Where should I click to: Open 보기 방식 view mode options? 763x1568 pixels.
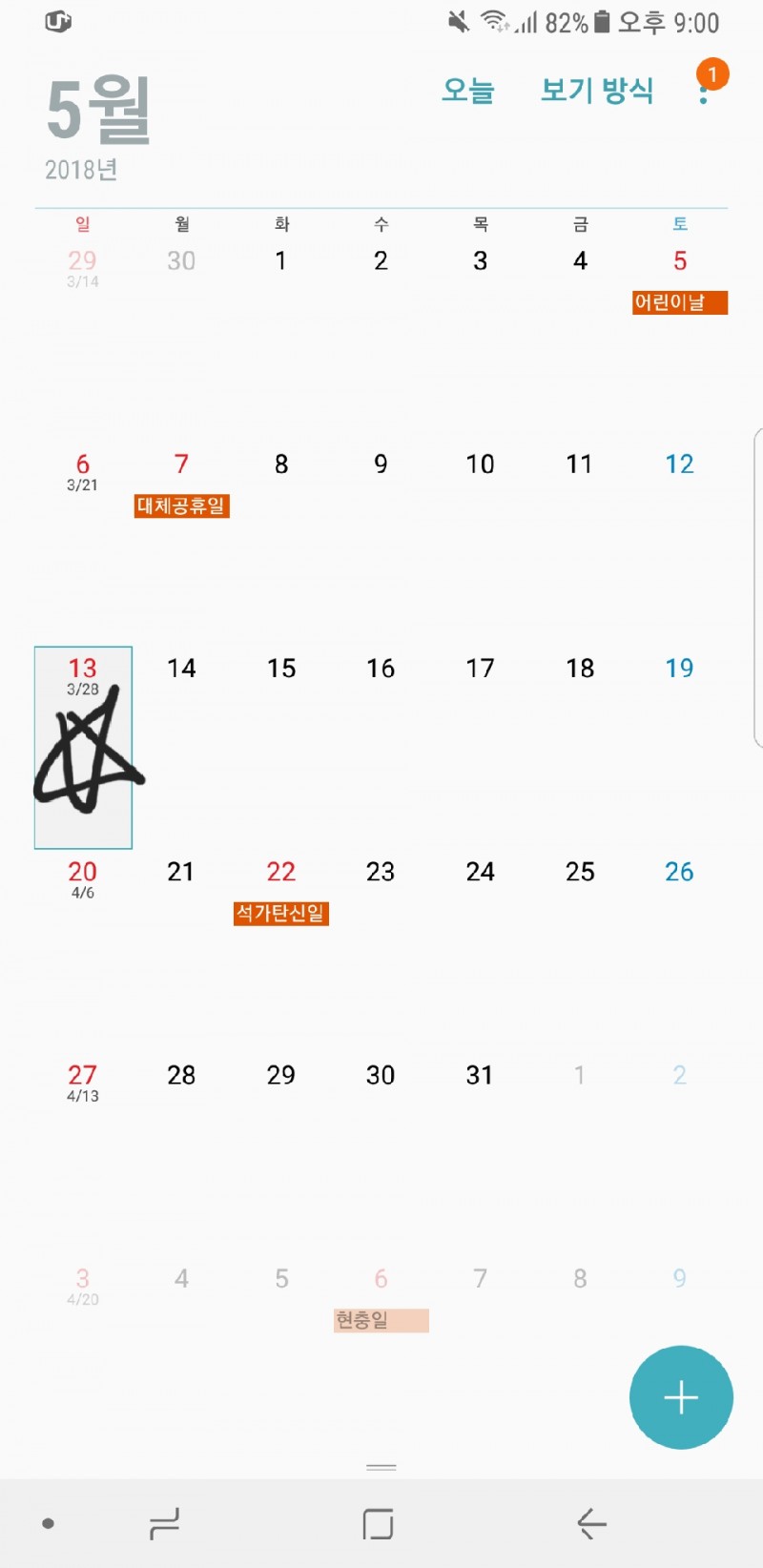(x=596, y=92)
